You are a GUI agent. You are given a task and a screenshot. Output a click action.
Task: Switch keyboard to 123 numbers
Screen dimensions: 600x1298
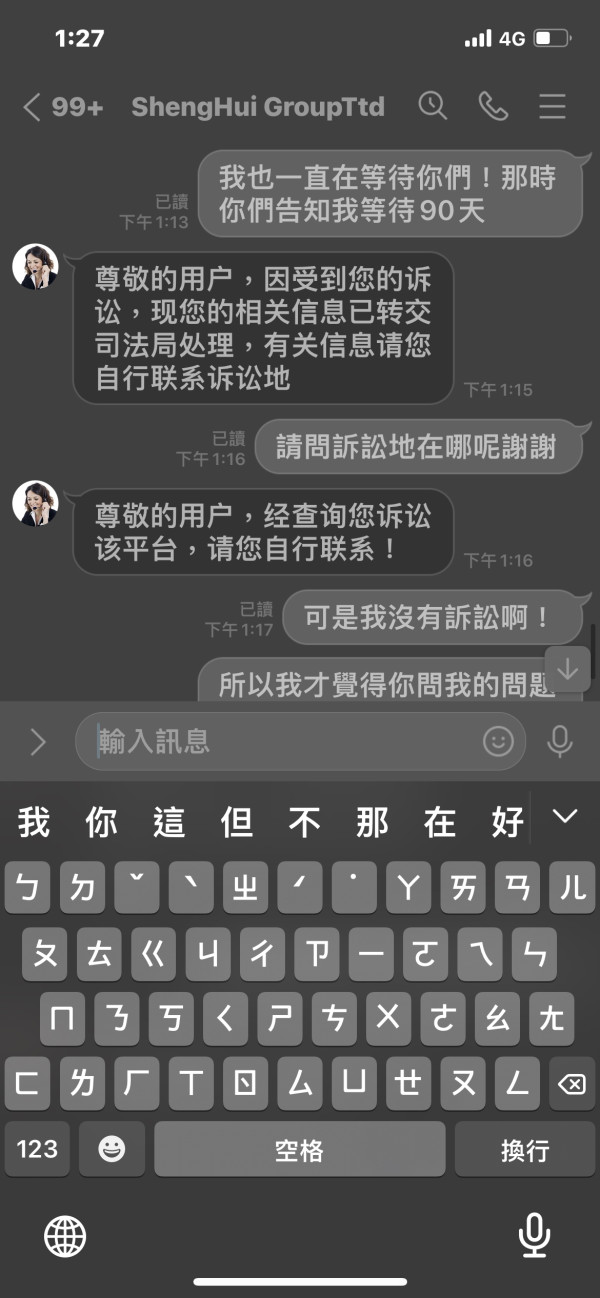click(x=37, y=1149)
